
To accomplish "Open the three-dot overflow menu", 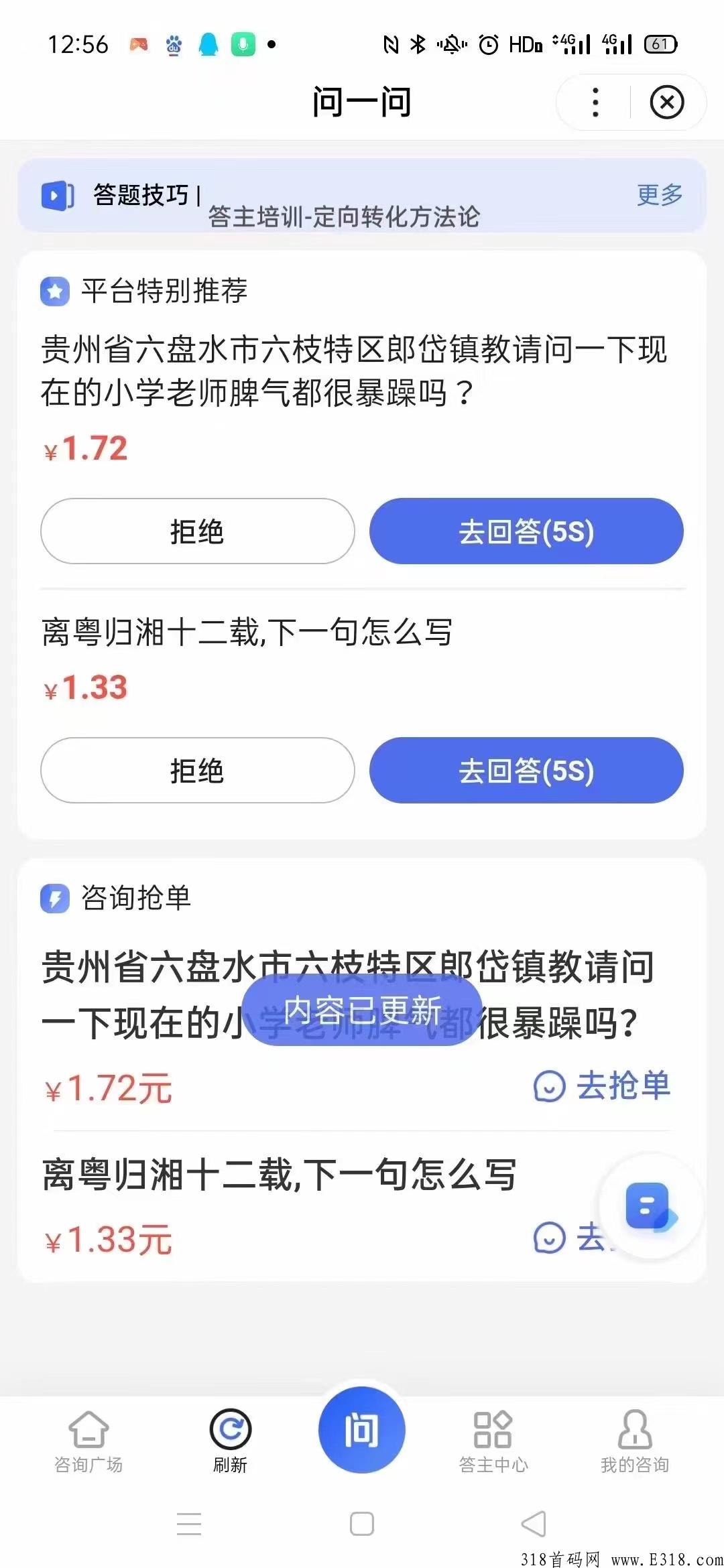I will point(595,103).
